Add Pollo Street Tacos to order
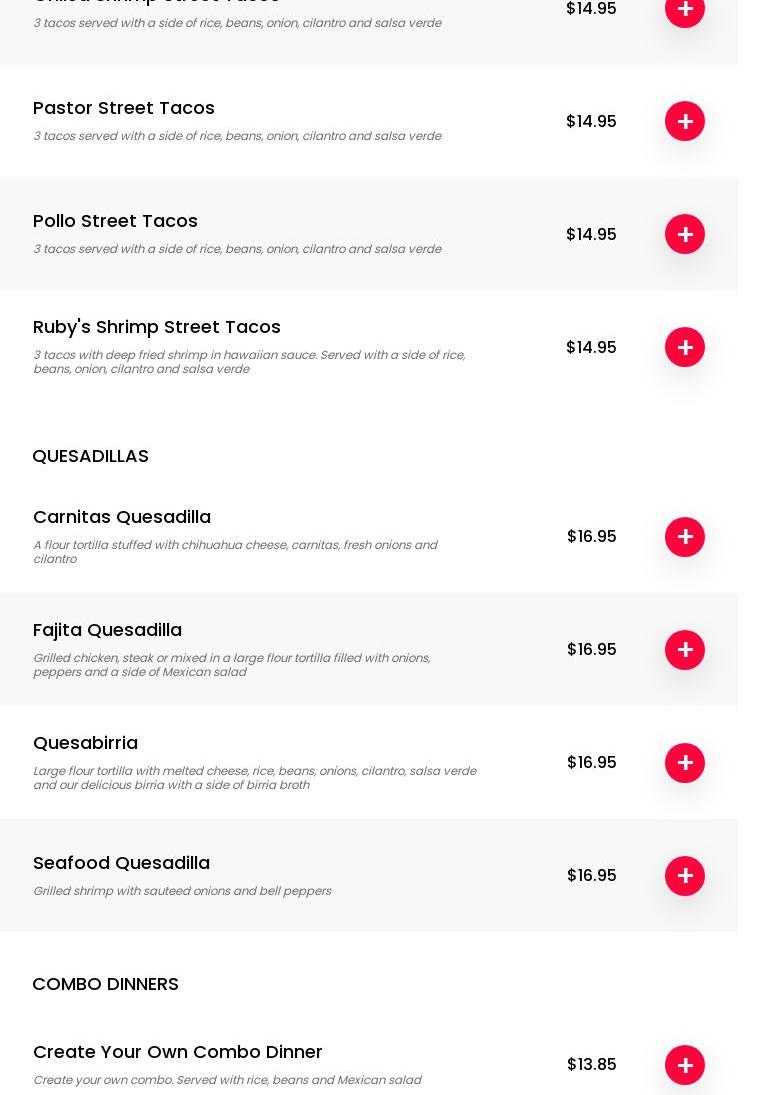 pyautogui.click(x=685, y=234)
